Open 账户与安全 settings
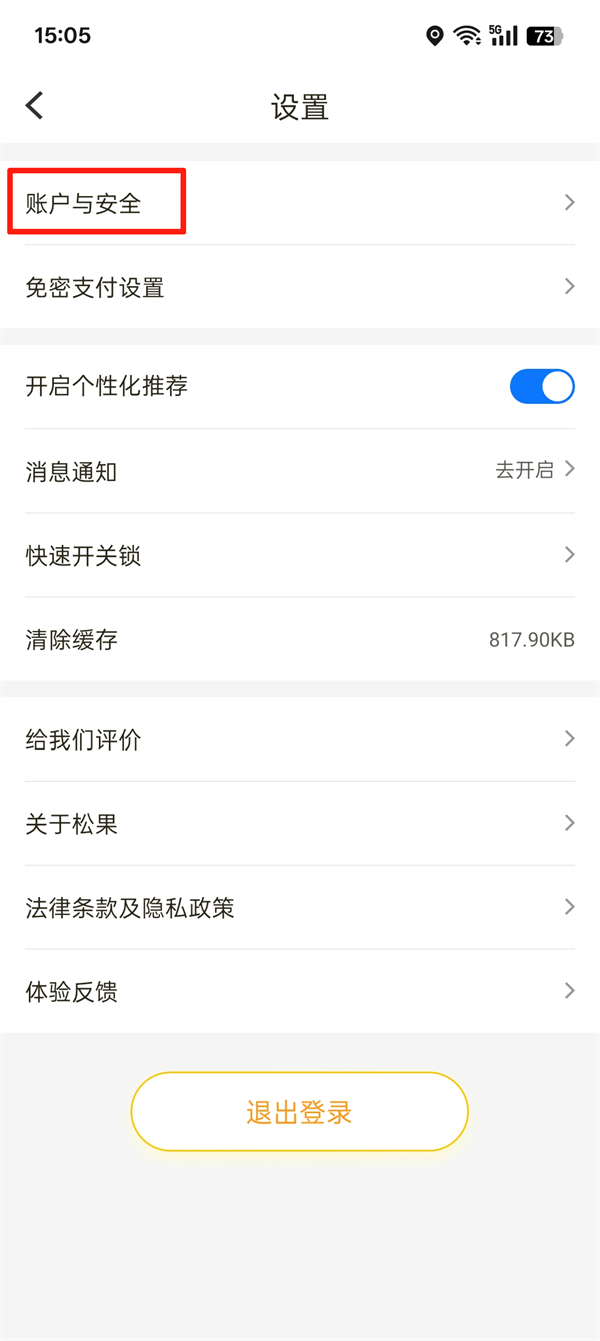Screen dimensions: 600x1341 point(300,203)
